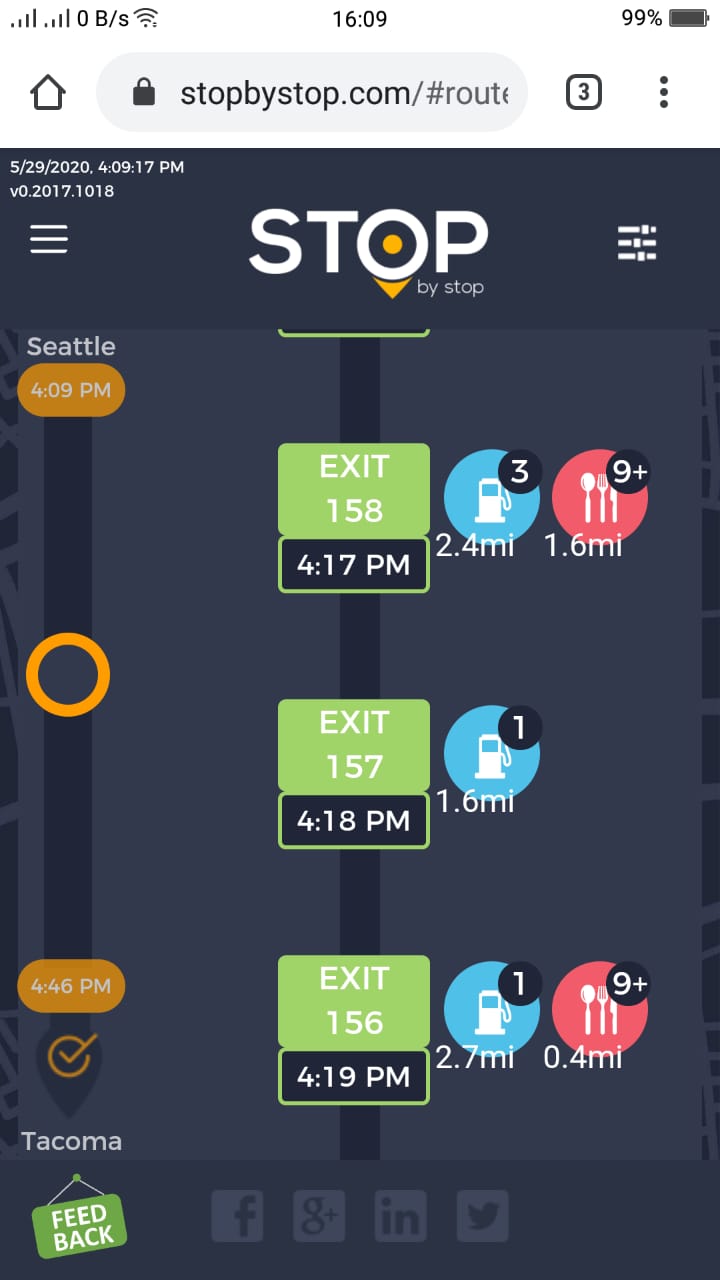720x1280 pixels.
Task: Select the Exit 157 card
Action: 353,746
